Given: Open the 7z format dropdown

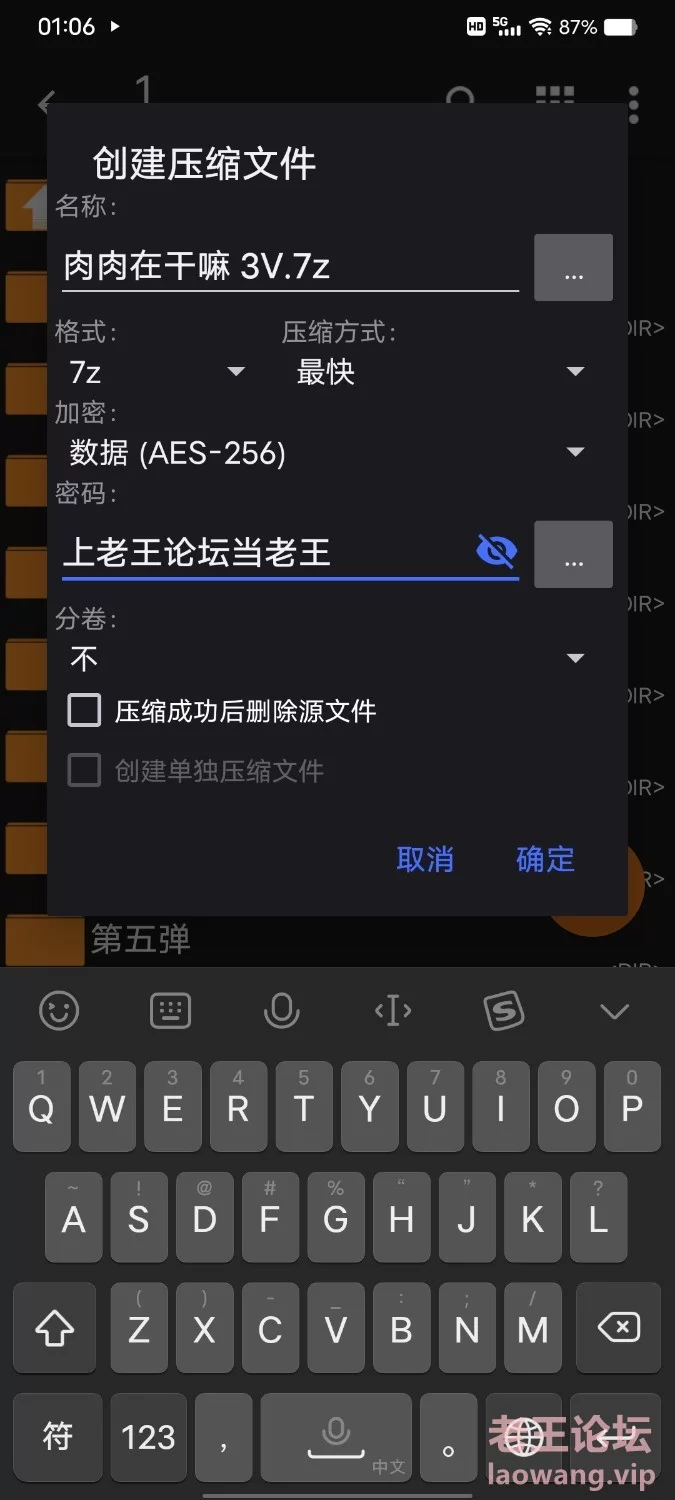Looking at the screenshot, I should [x=157, y=372].
